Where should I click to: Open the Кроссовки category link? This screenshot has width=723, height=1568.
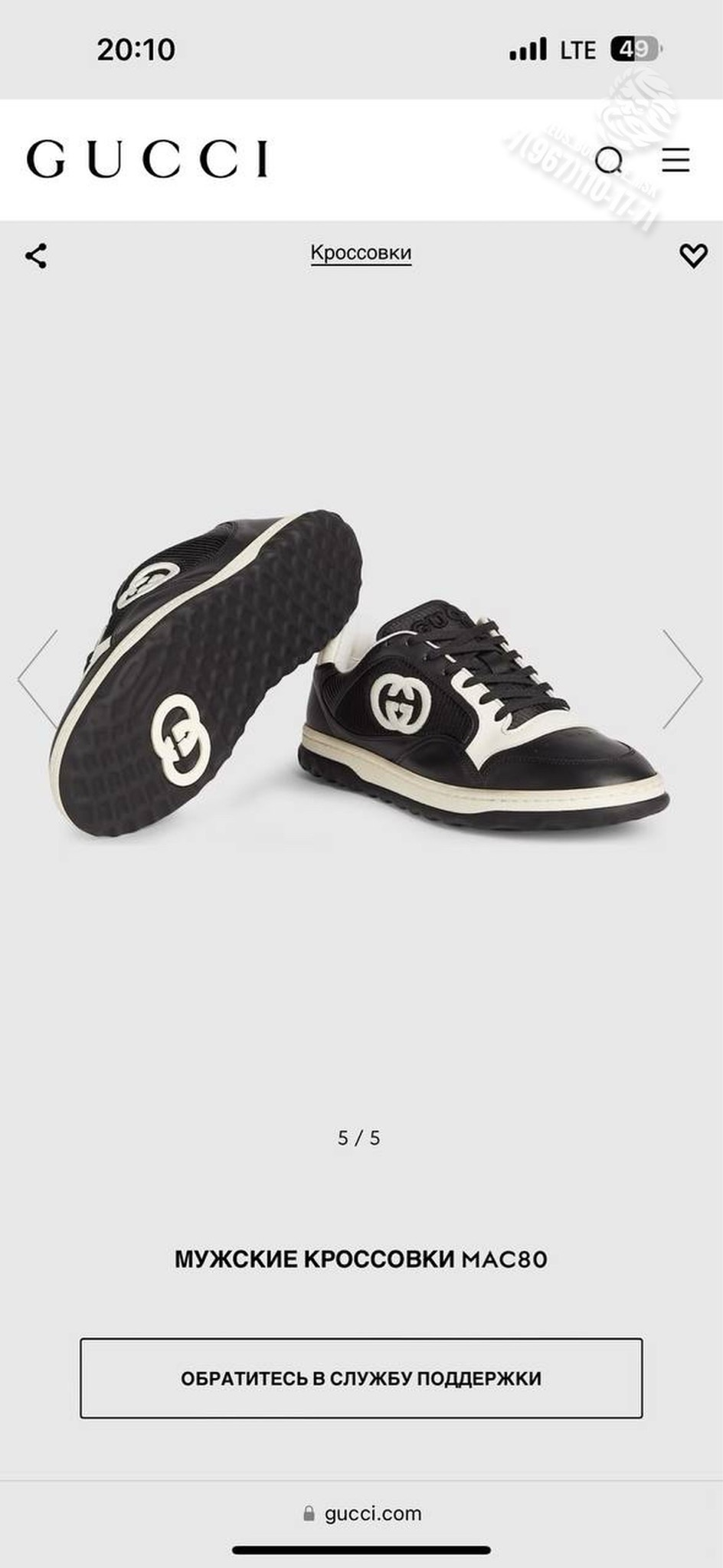361,253
